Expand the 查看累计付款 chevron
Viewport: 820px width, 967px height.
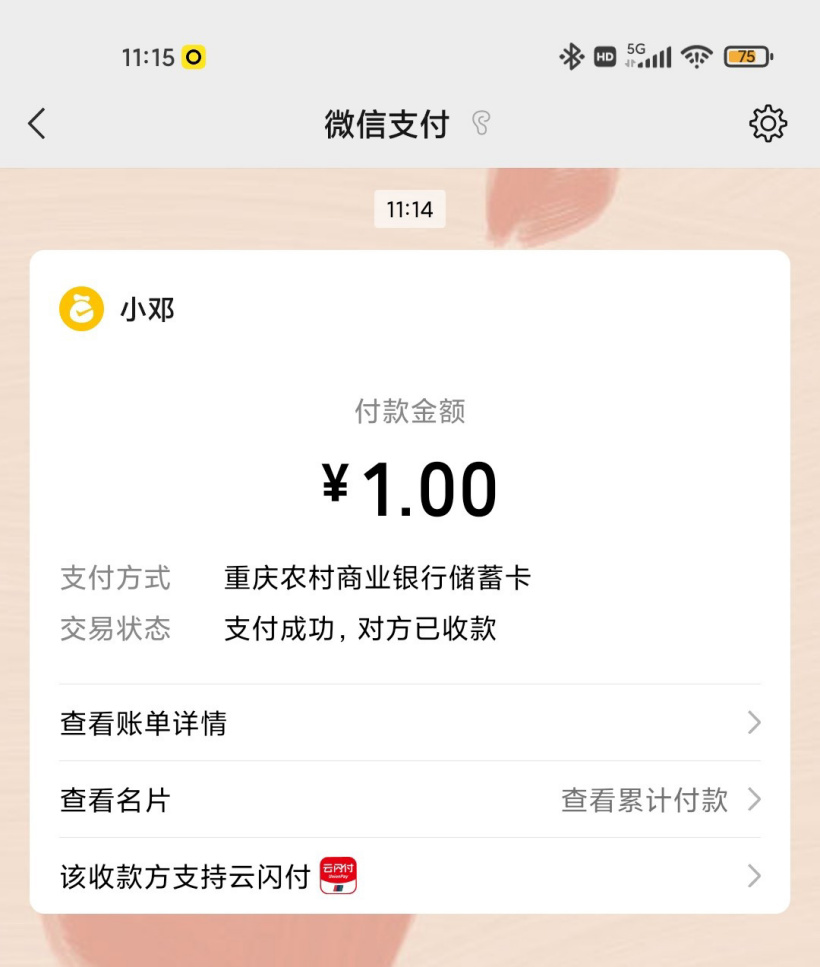tap(755, 800)
